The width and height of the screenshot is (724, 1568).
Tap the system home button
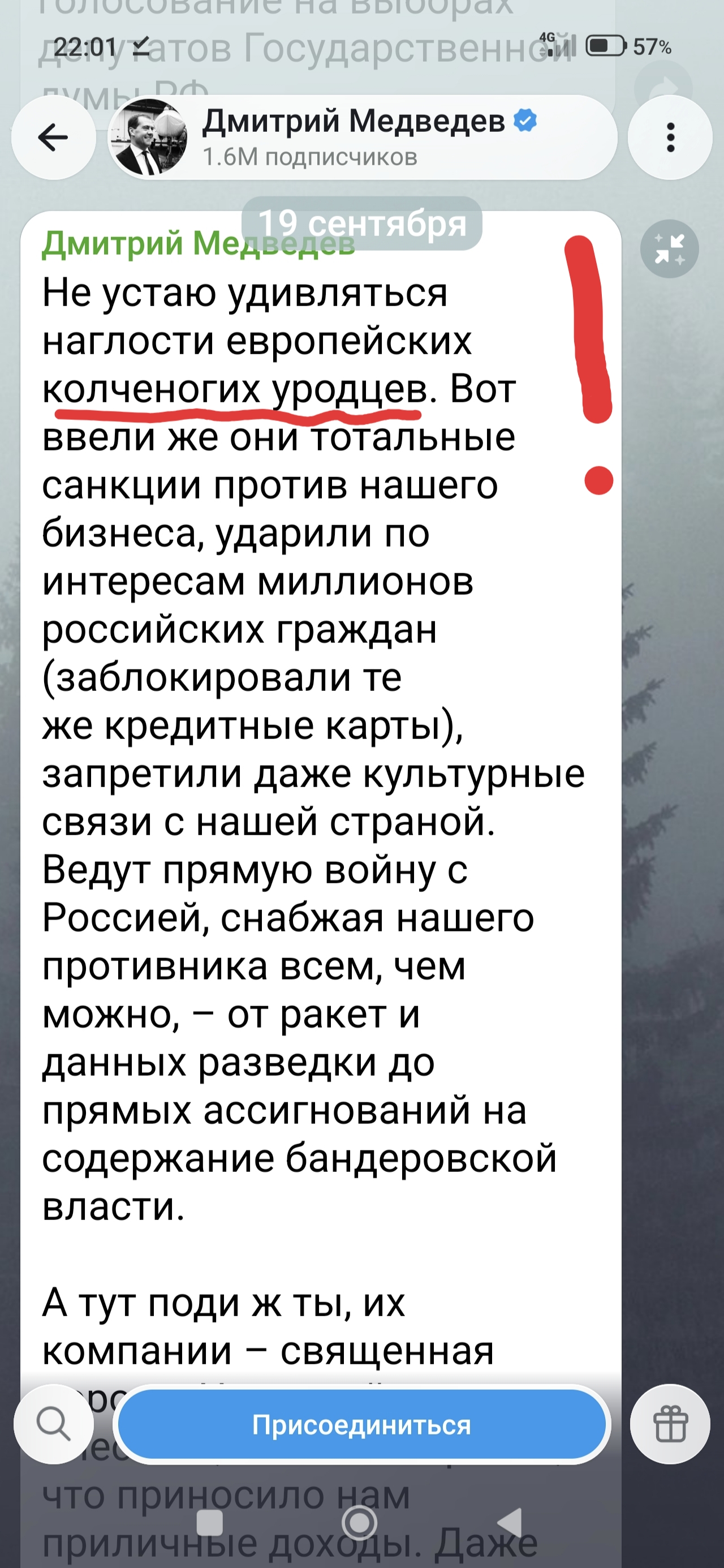click(360, 1523)
